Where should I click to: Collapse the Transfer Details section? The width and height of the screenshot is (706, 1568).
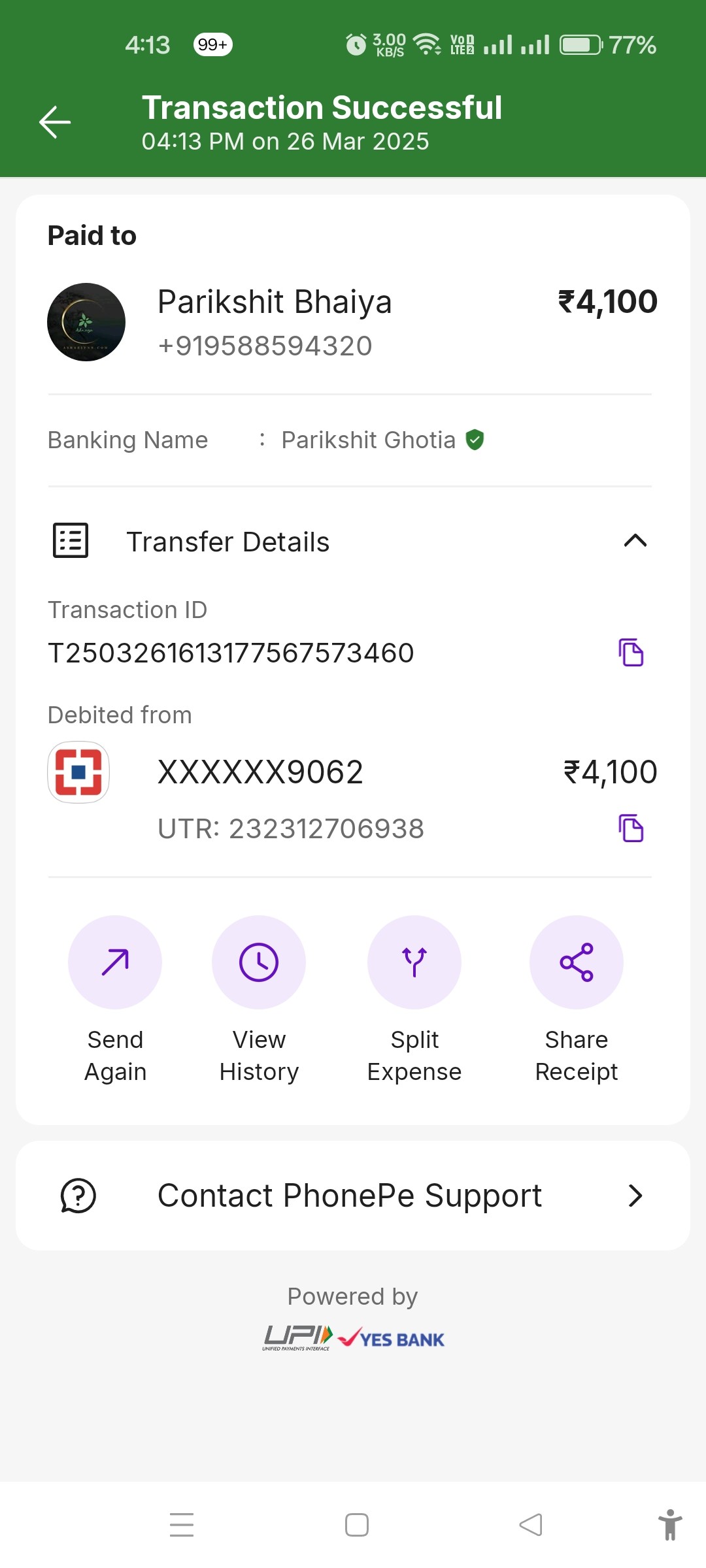click(x=635, y=541)
